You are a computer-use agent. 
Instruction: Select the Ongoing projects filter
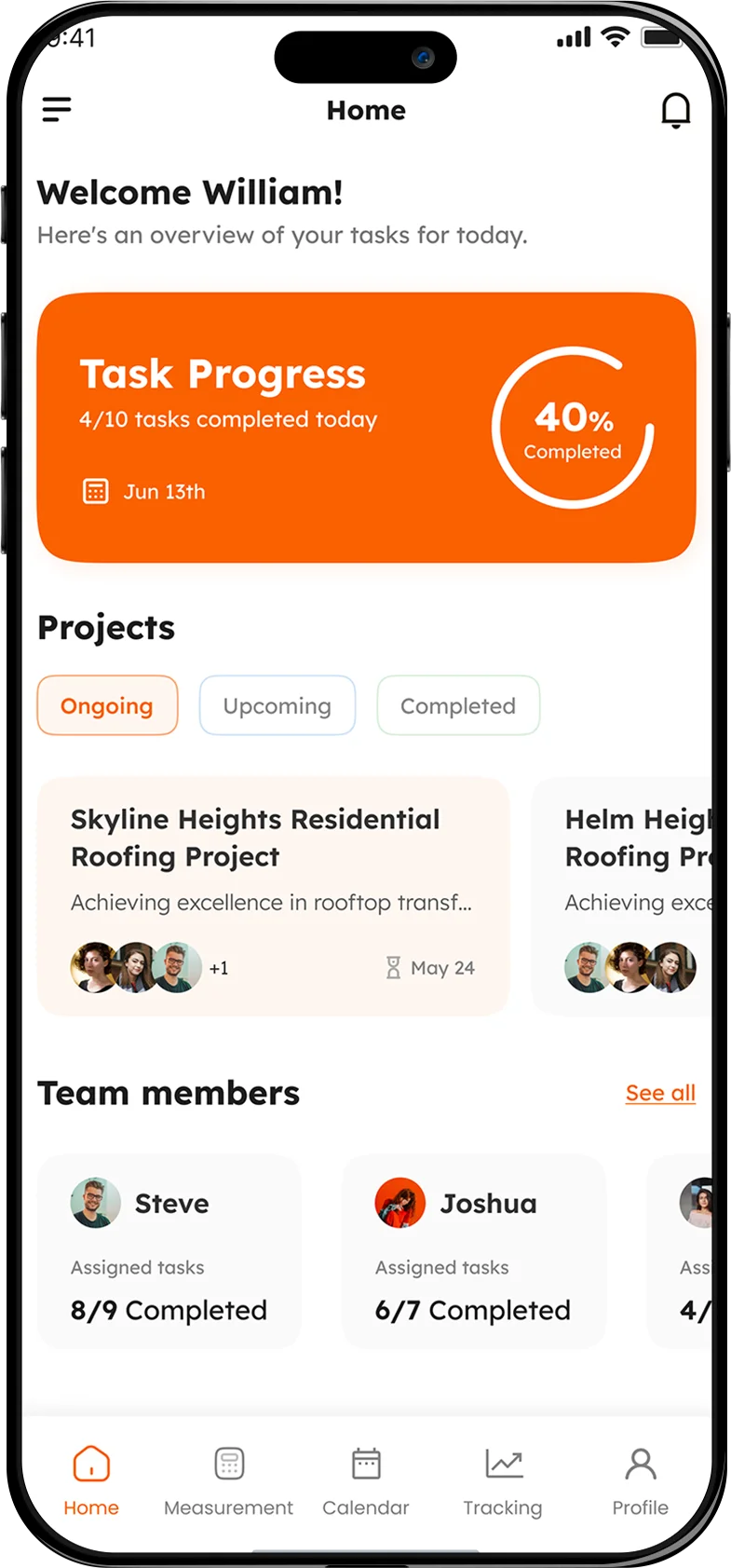click(107, 705)
